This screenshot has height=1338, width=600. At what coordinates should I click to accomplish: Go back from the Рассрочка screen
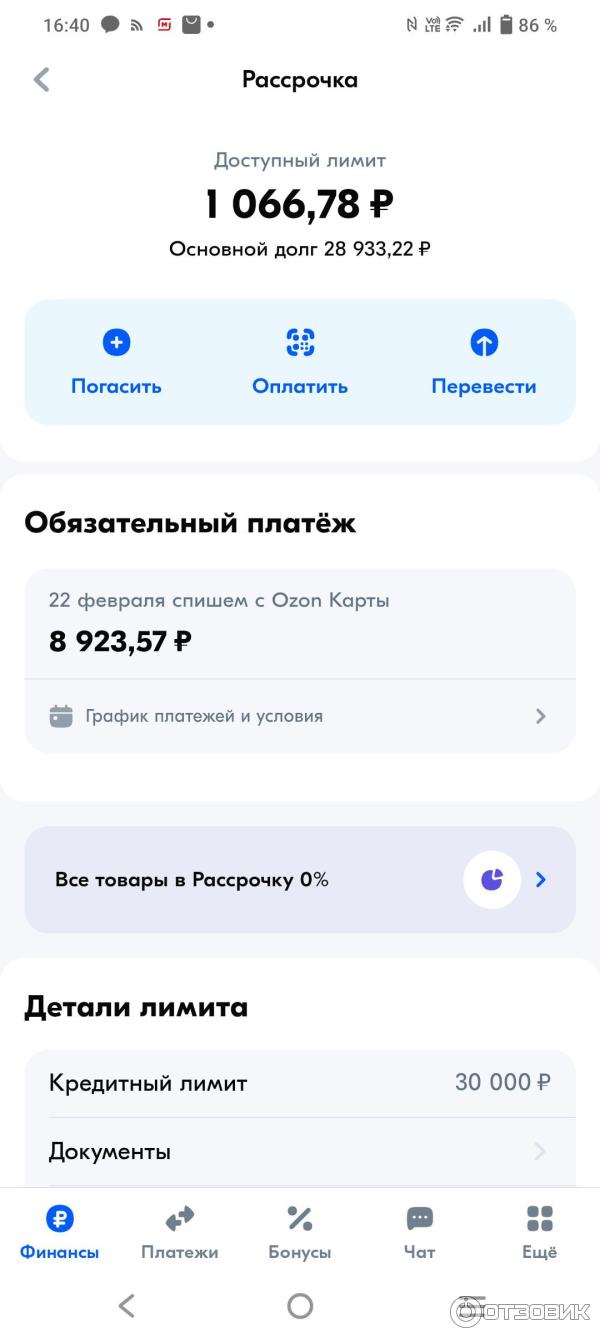41,80
